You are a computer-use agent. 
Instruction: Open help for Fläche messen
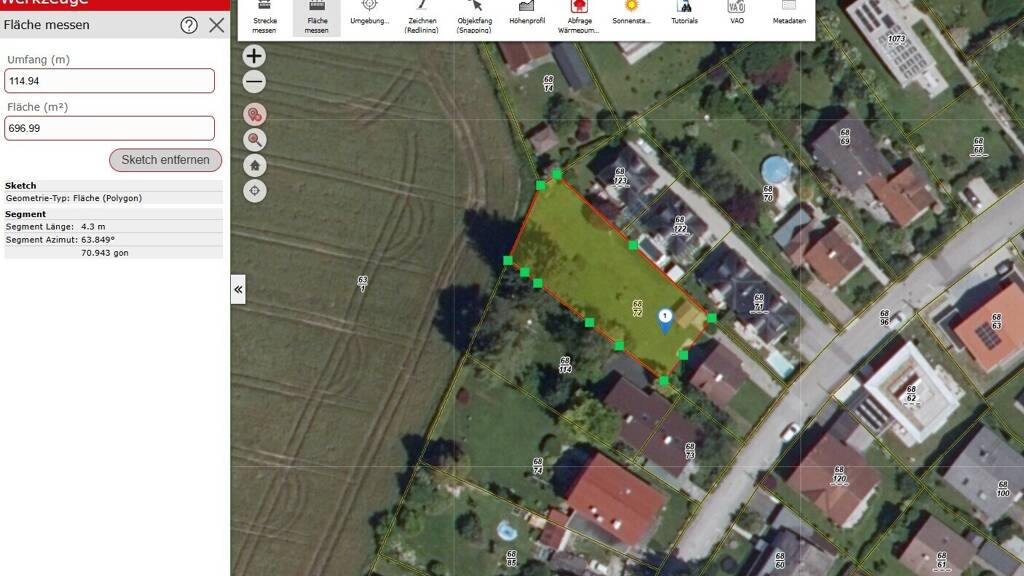click(189, 25)
